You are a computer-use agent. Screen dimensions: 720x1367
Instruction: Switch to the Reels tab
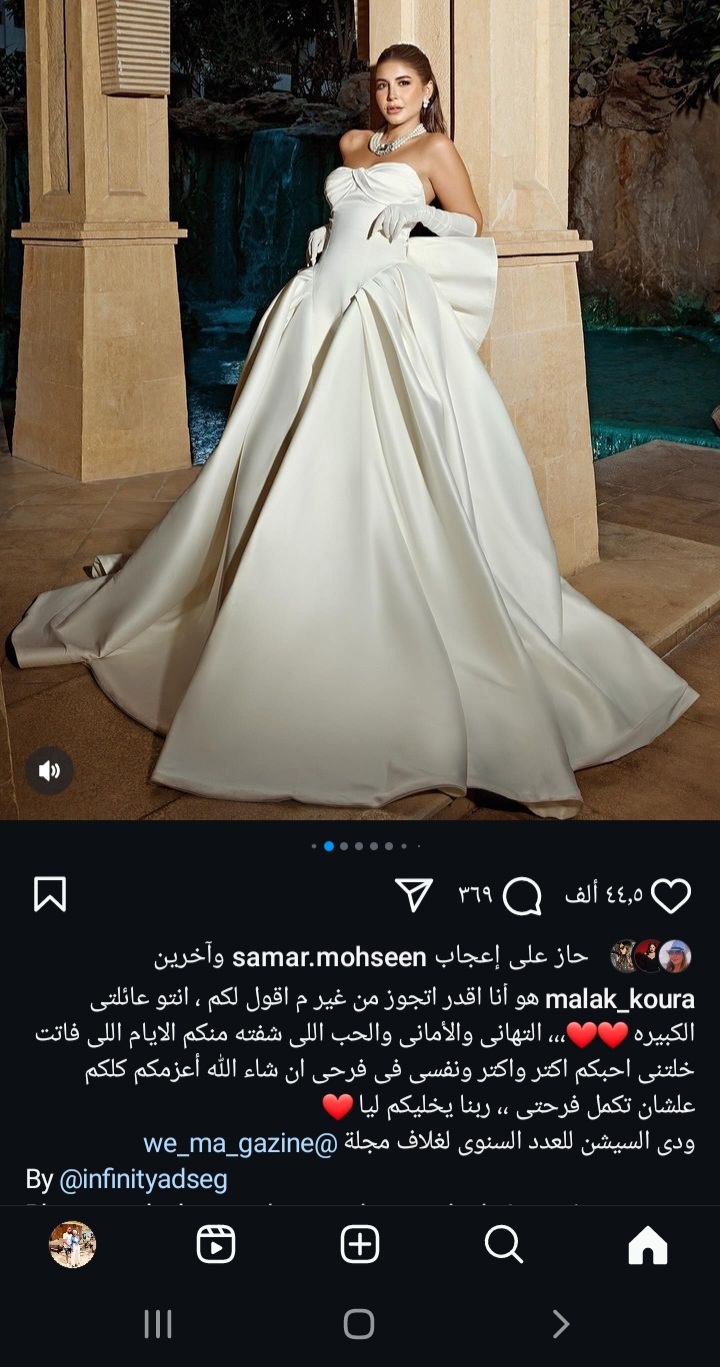216,1245
